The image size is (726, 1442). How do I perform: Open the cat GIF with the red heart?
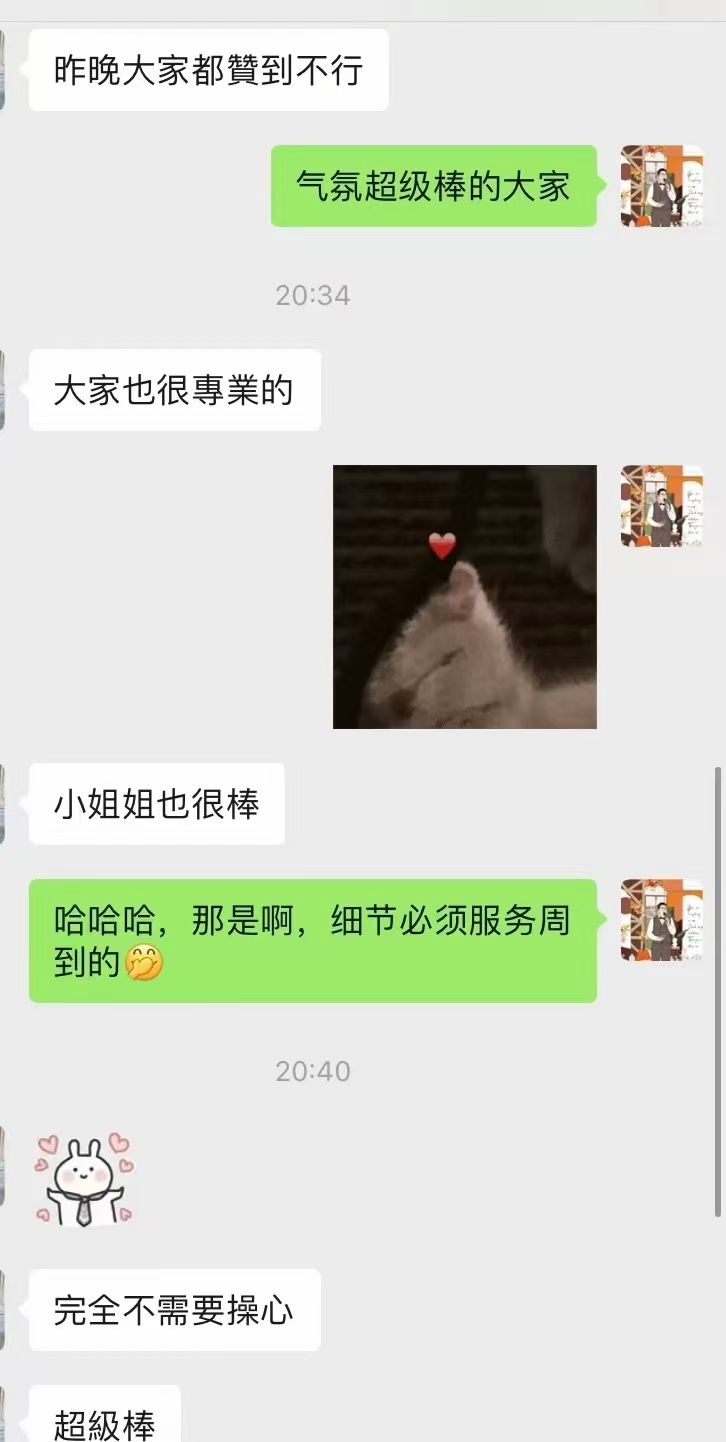465,597
